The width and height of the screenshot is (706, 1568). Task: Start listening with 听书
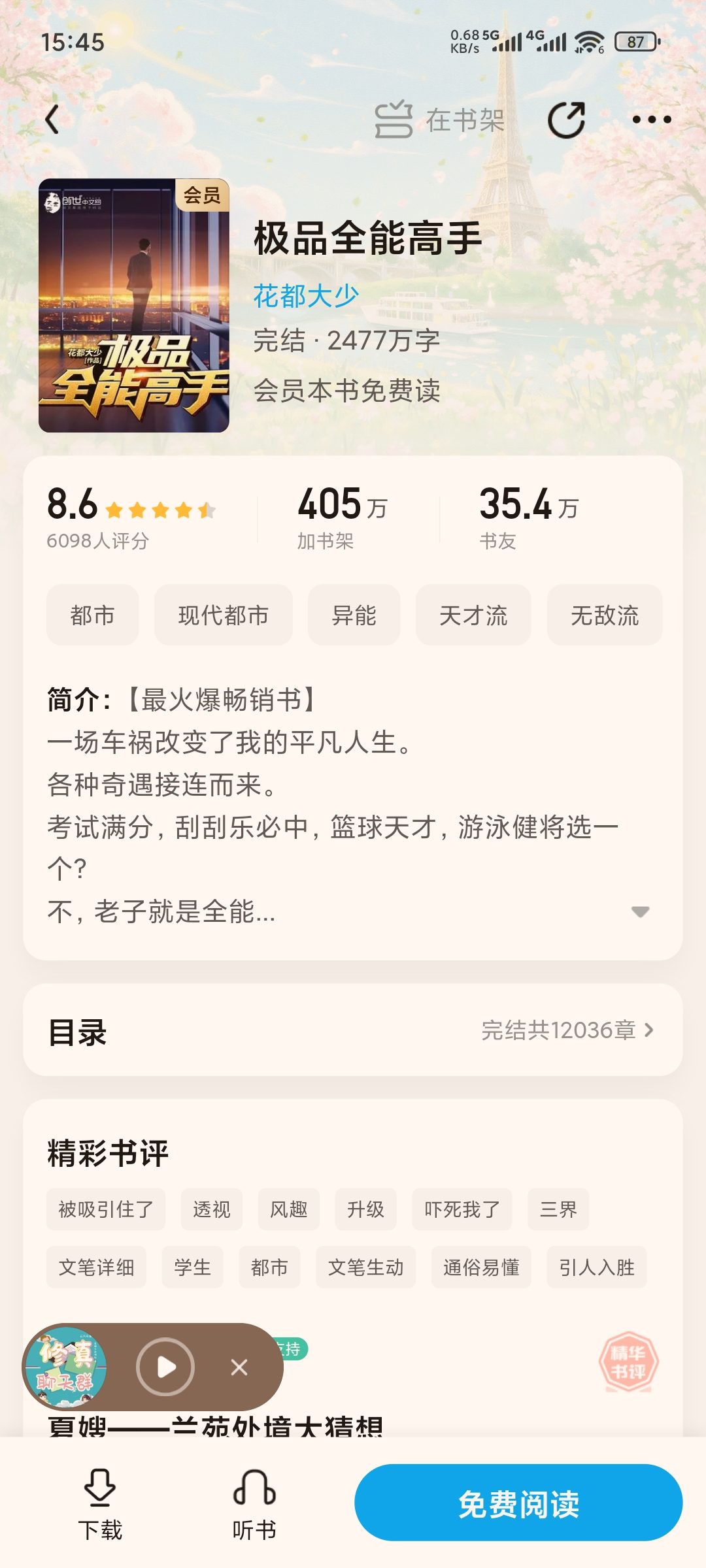254,1504
